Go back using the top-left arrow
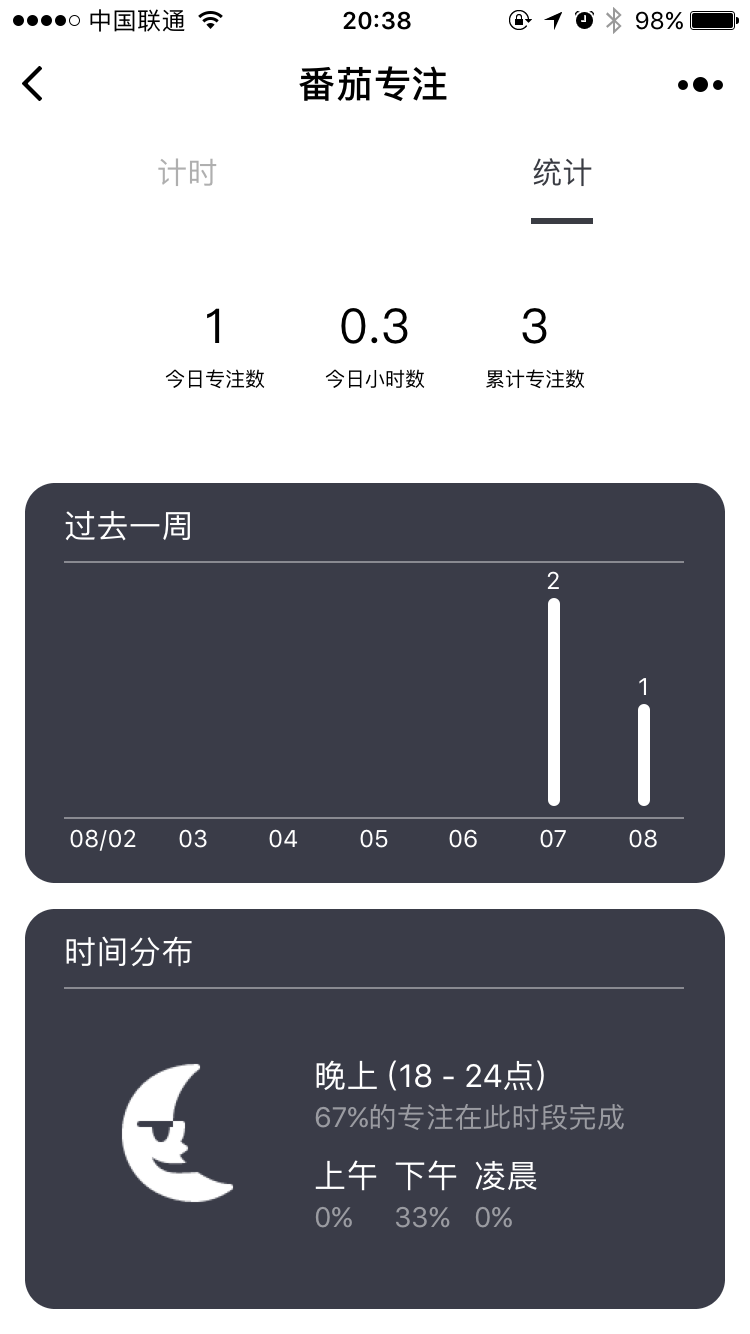750x1334 pixels. 33,84
